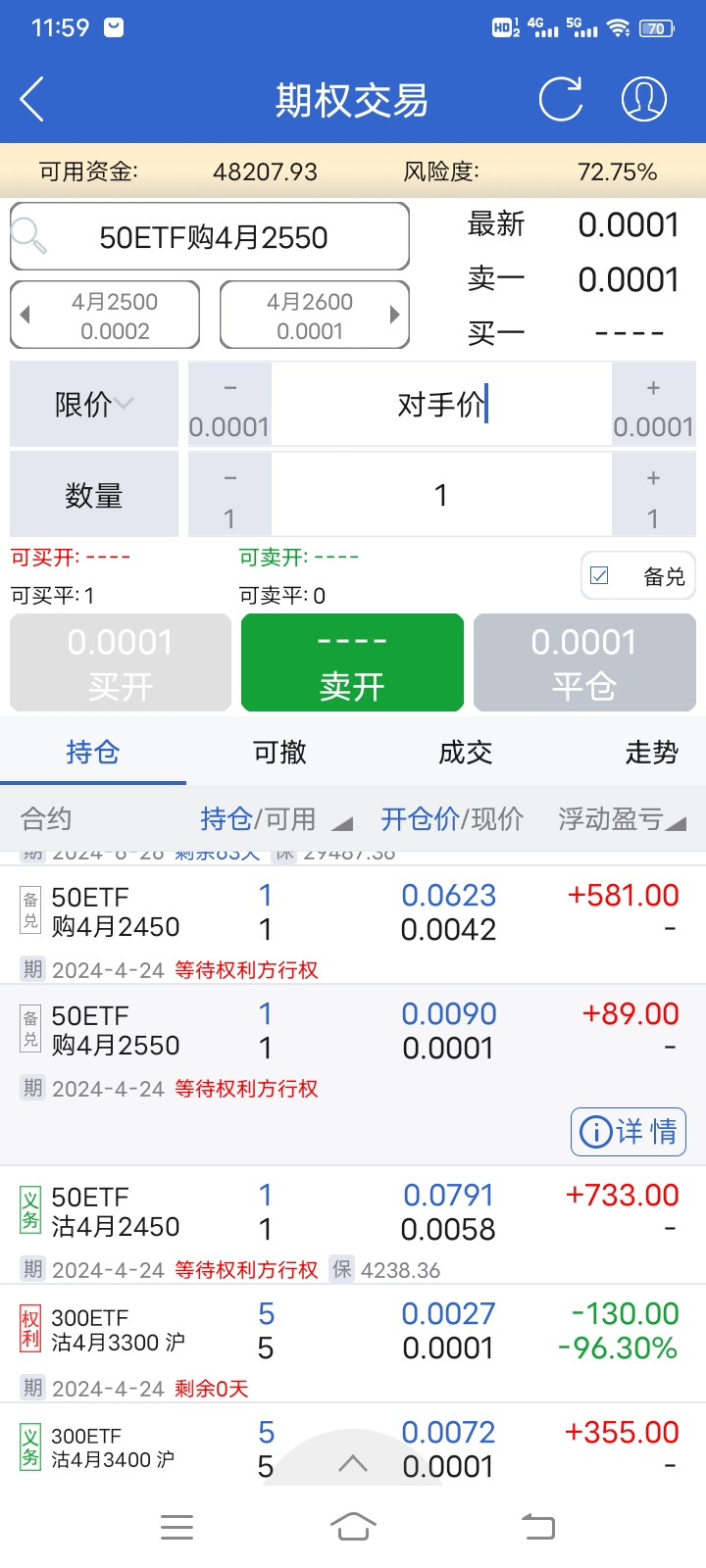Select the 300ETF沽4月3300 position row

pos(294,1331)
